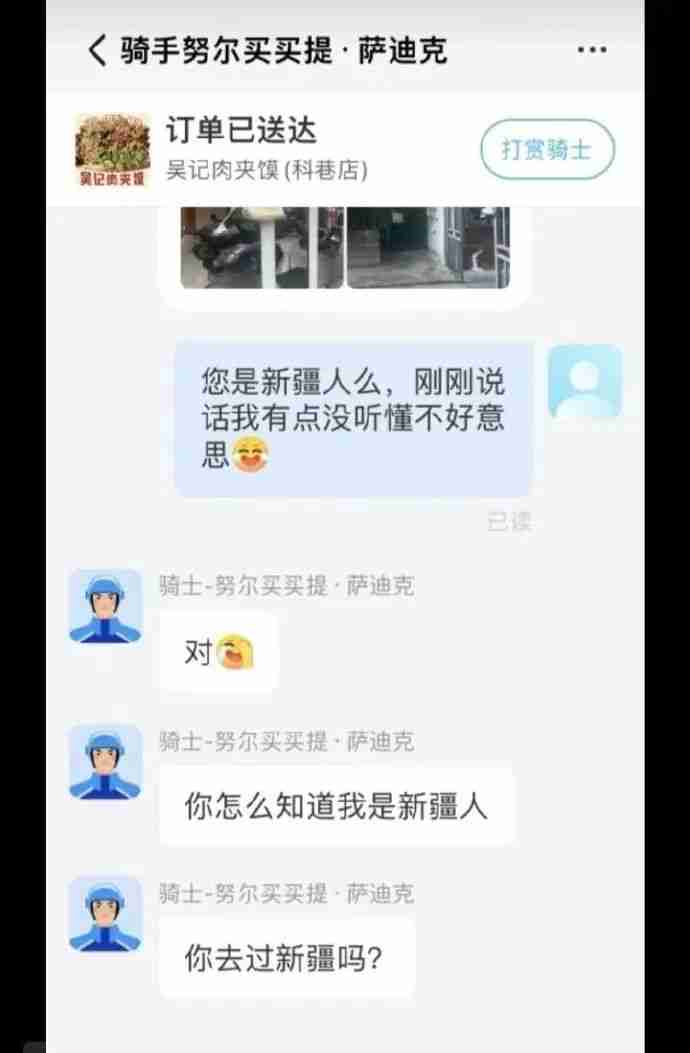The width and height of the screenshot is (690, 1053).
Task: Open the 吴记肉夹馍 order card
Action: [266, 150]
